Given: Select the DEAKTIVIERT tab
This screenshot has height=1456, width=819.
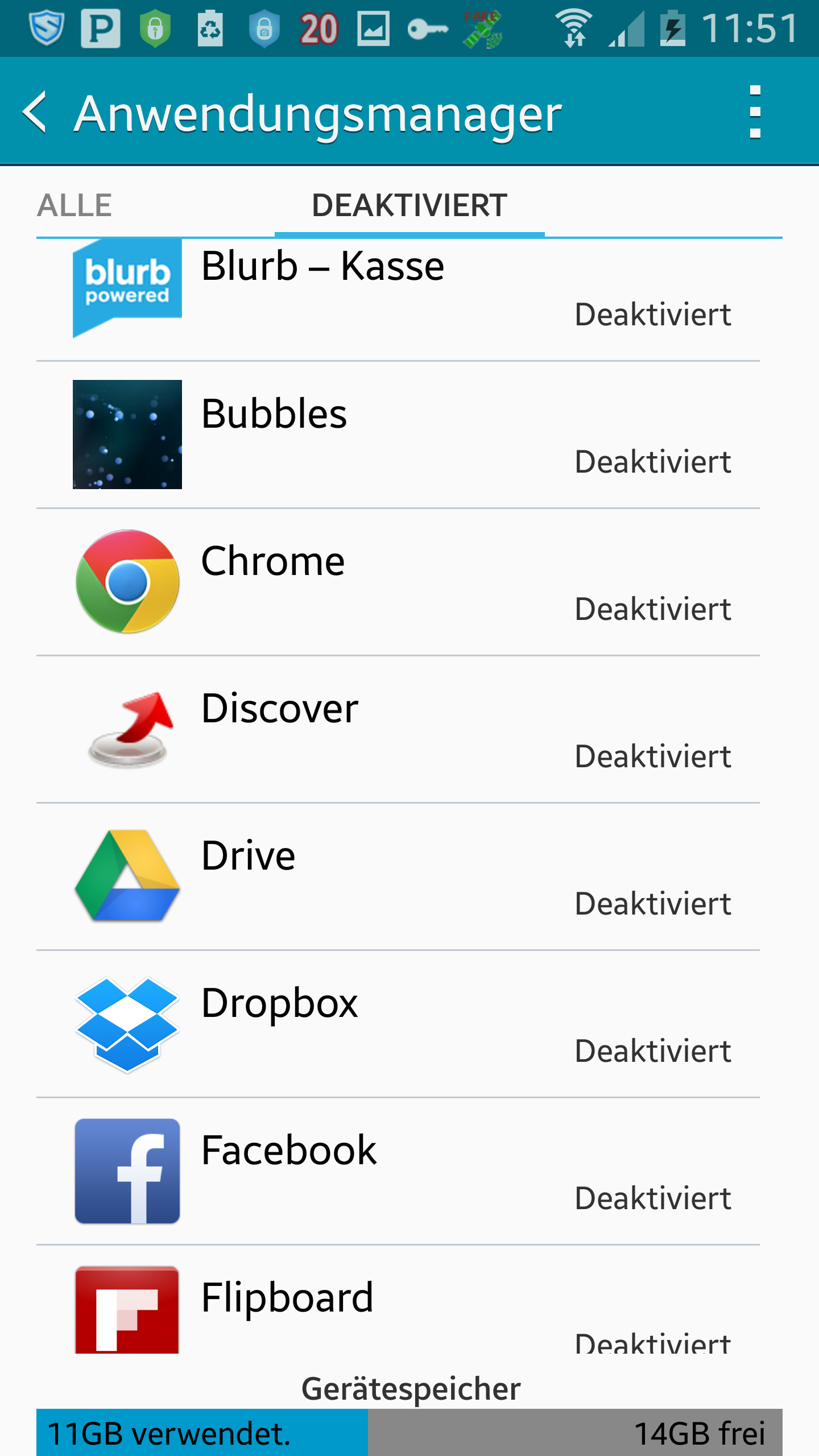Looking at the screenshot, I should point(409,205).
